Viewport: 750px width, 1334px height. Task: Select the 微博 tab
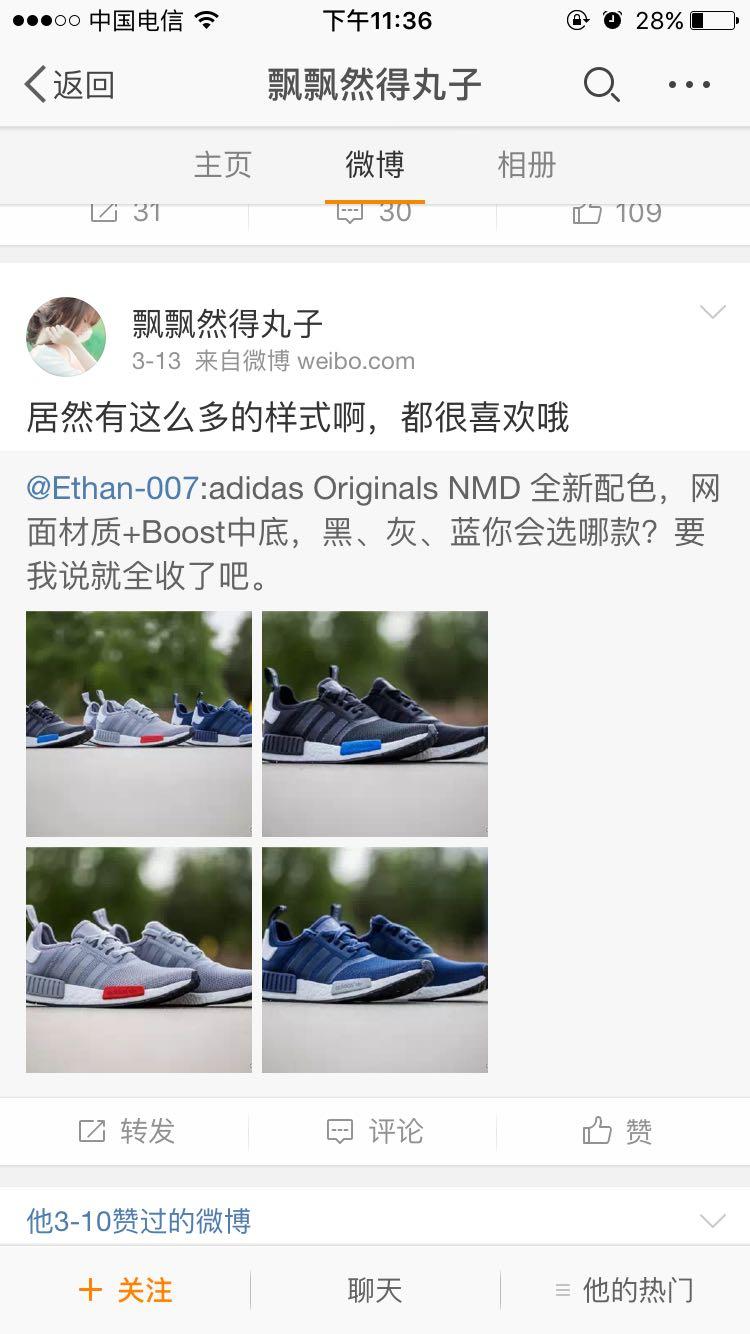click(375, 165)
